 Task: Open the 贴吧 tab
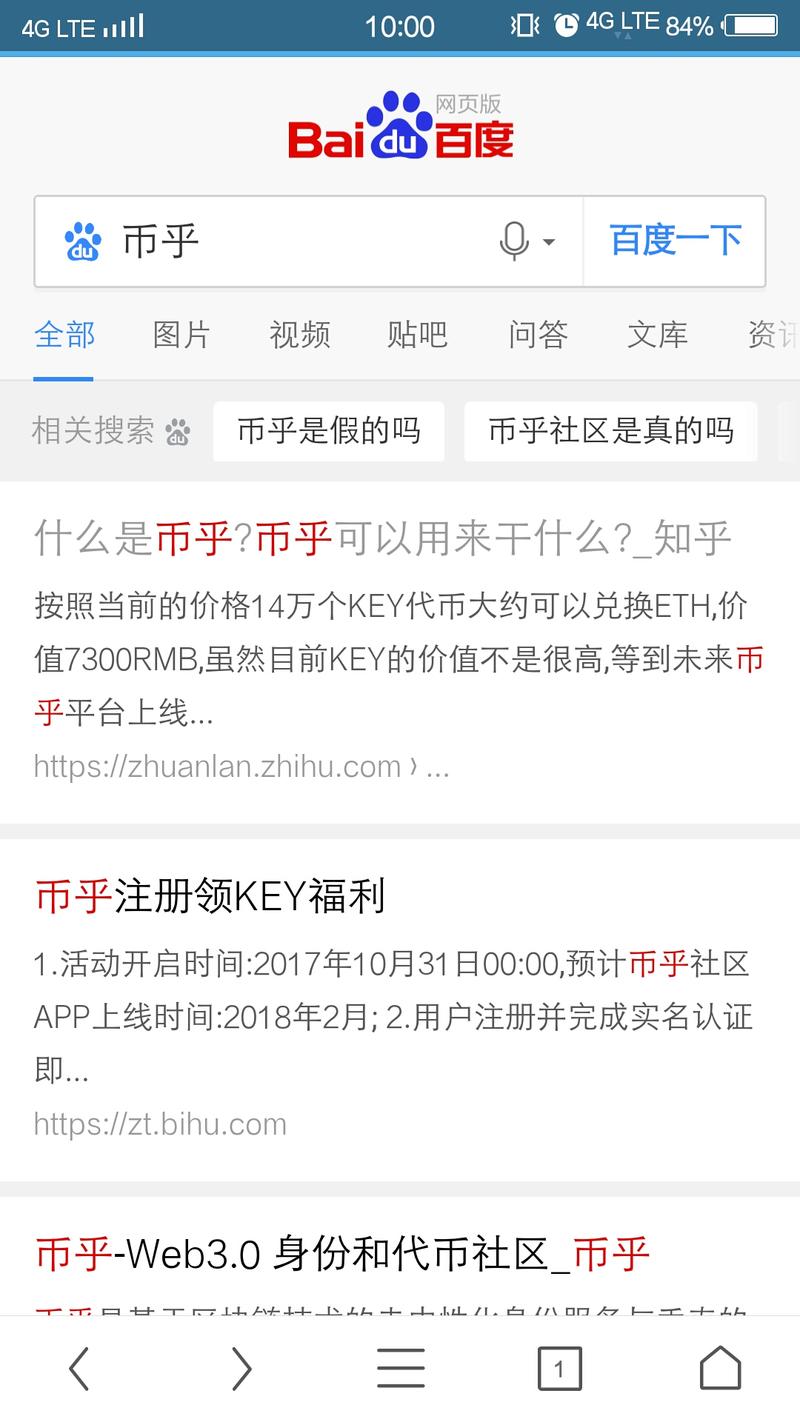(416, 336)
